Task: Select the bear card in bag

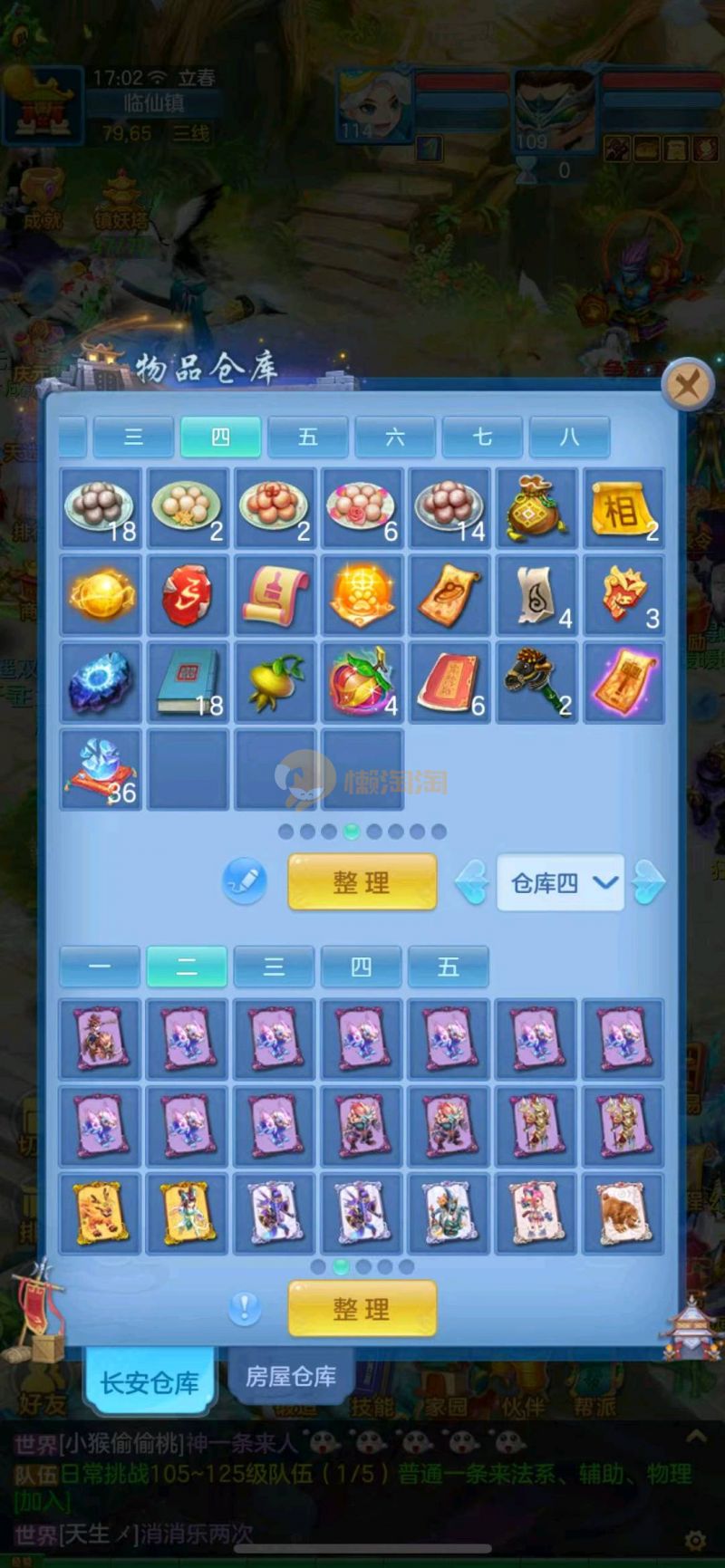Action: (623, 1213)
